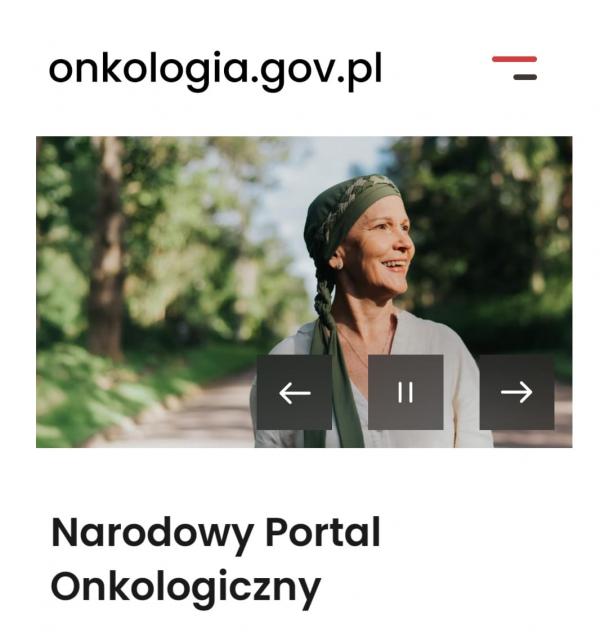
Task: Advance to the next carousel slide
Action: click(x=516, y=392)
